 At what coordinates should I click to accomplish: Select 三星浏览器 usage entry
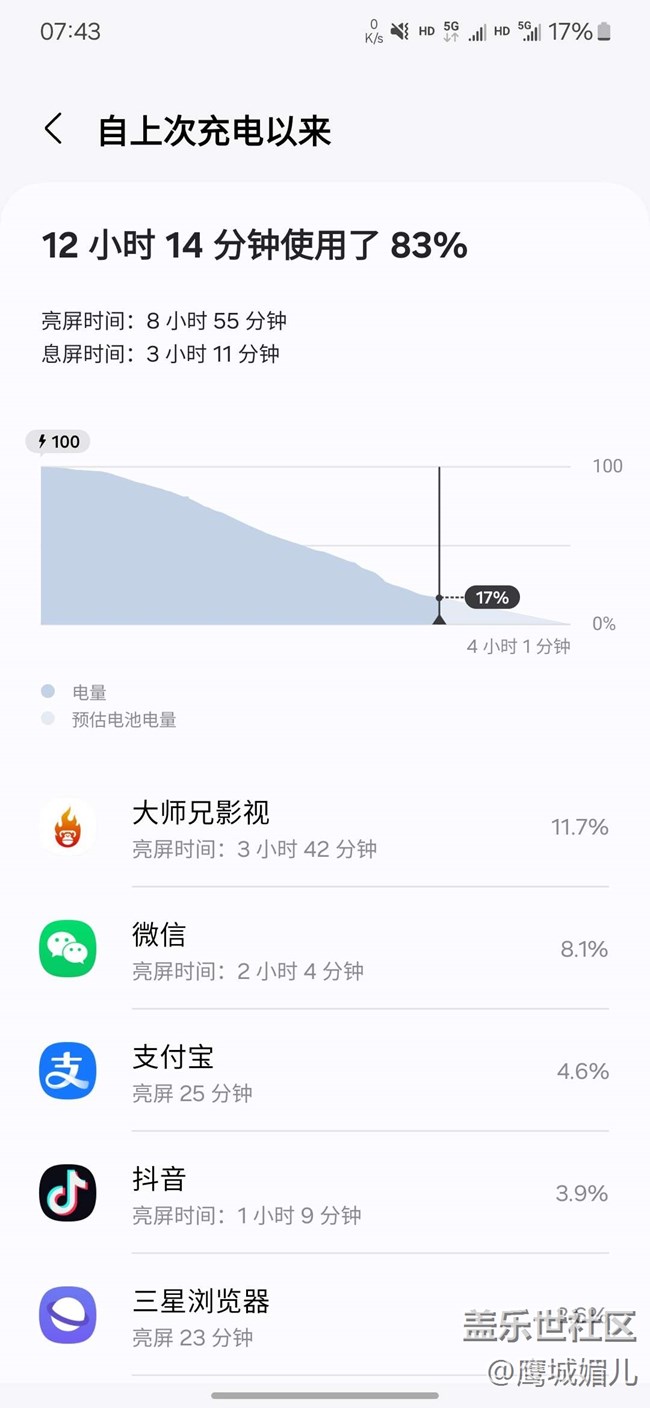click(324, 1315)
